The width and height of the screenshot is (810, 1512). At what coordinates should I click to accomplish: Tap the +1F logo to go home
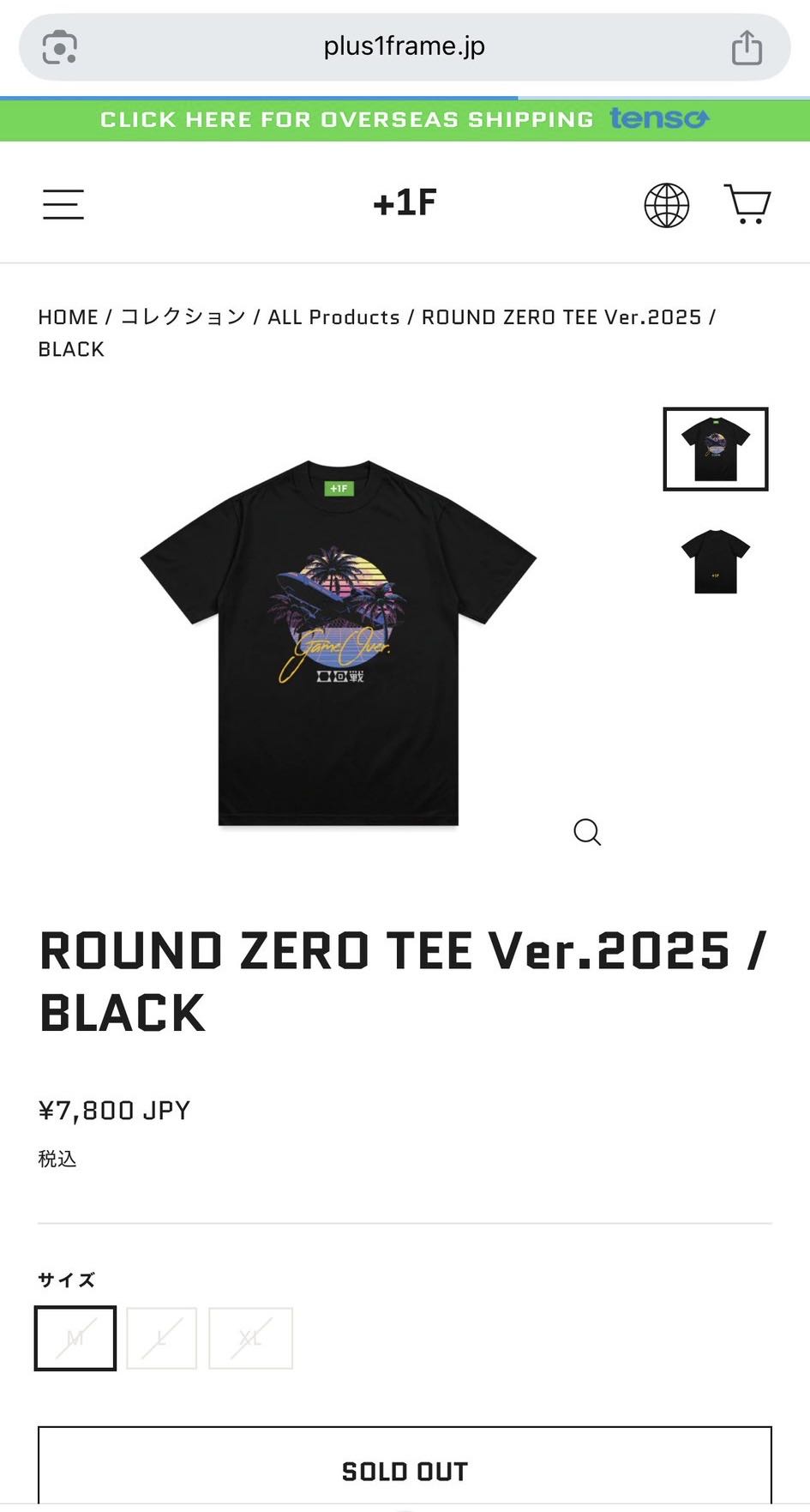[x=405, y=203]
